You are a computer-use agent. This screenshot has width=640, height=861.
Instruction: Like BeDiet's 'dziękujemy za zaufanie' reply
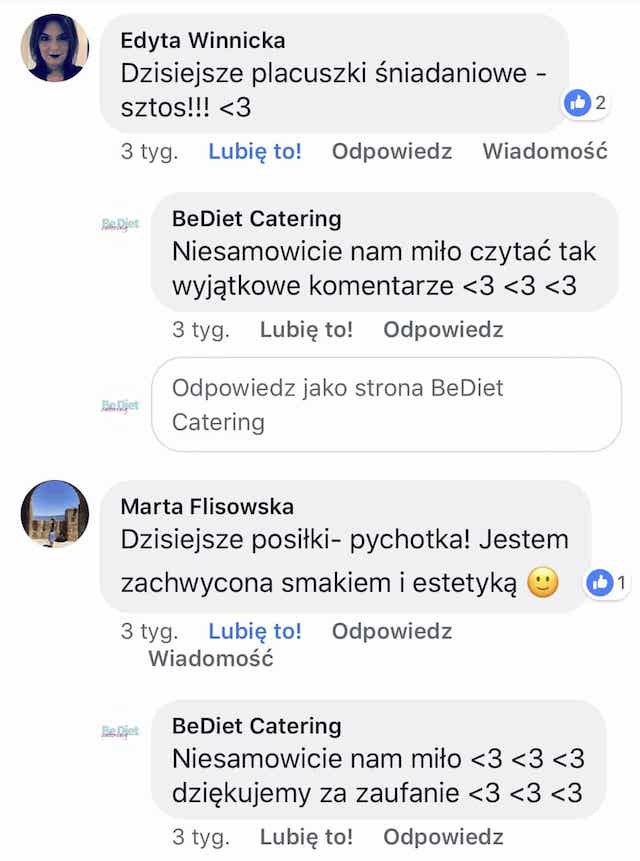306,836
